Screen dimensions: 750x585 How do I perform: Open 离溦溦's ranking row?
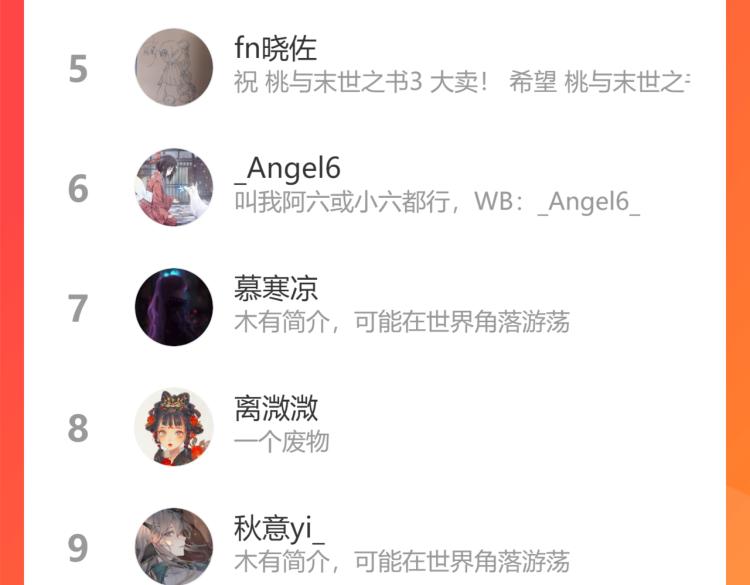400,427
